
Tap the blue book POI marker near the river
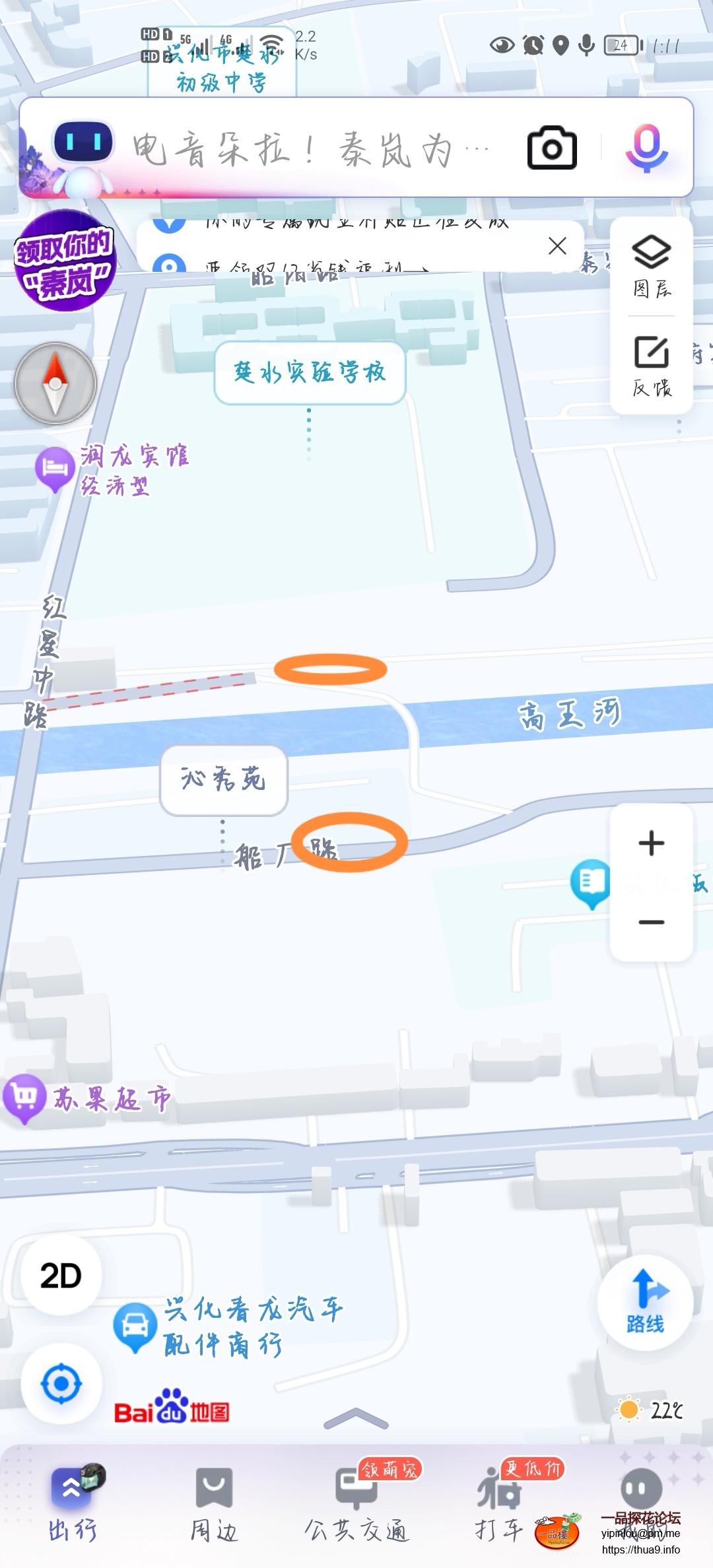coord(591,878)
